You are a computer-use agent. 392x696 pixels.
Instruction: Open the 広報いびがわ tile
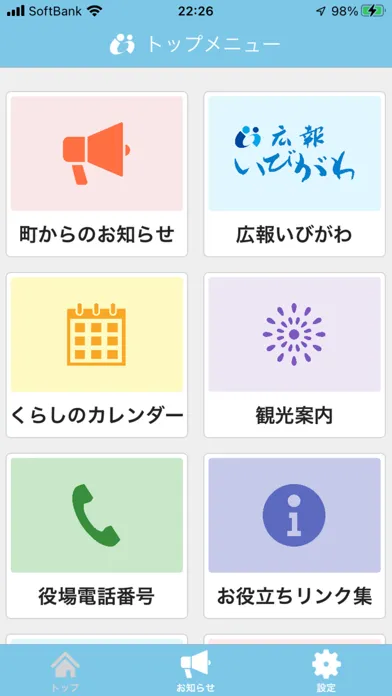tap(294, 174)
